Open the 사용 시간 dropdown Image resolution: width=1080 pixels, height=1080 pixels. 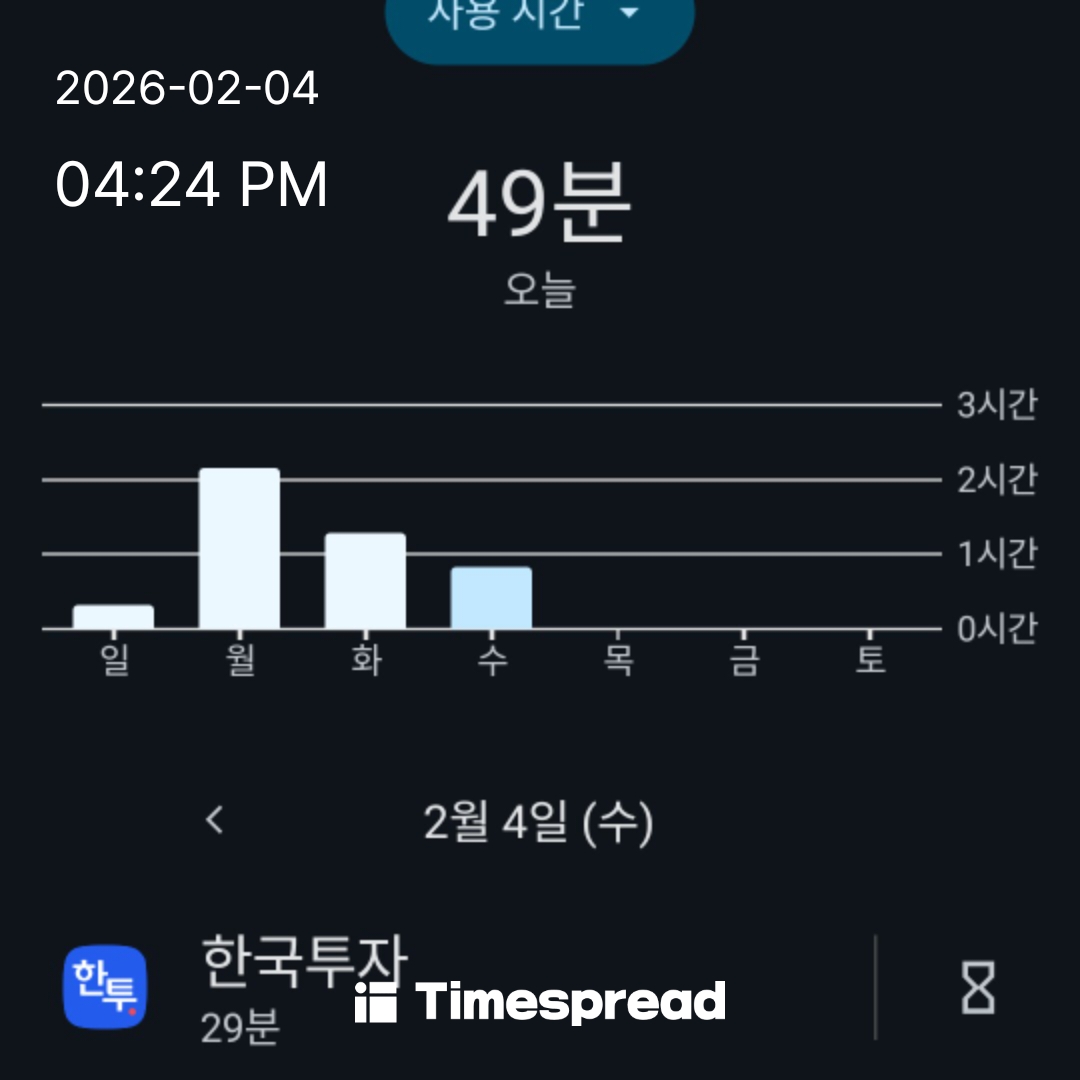[540, 20]
